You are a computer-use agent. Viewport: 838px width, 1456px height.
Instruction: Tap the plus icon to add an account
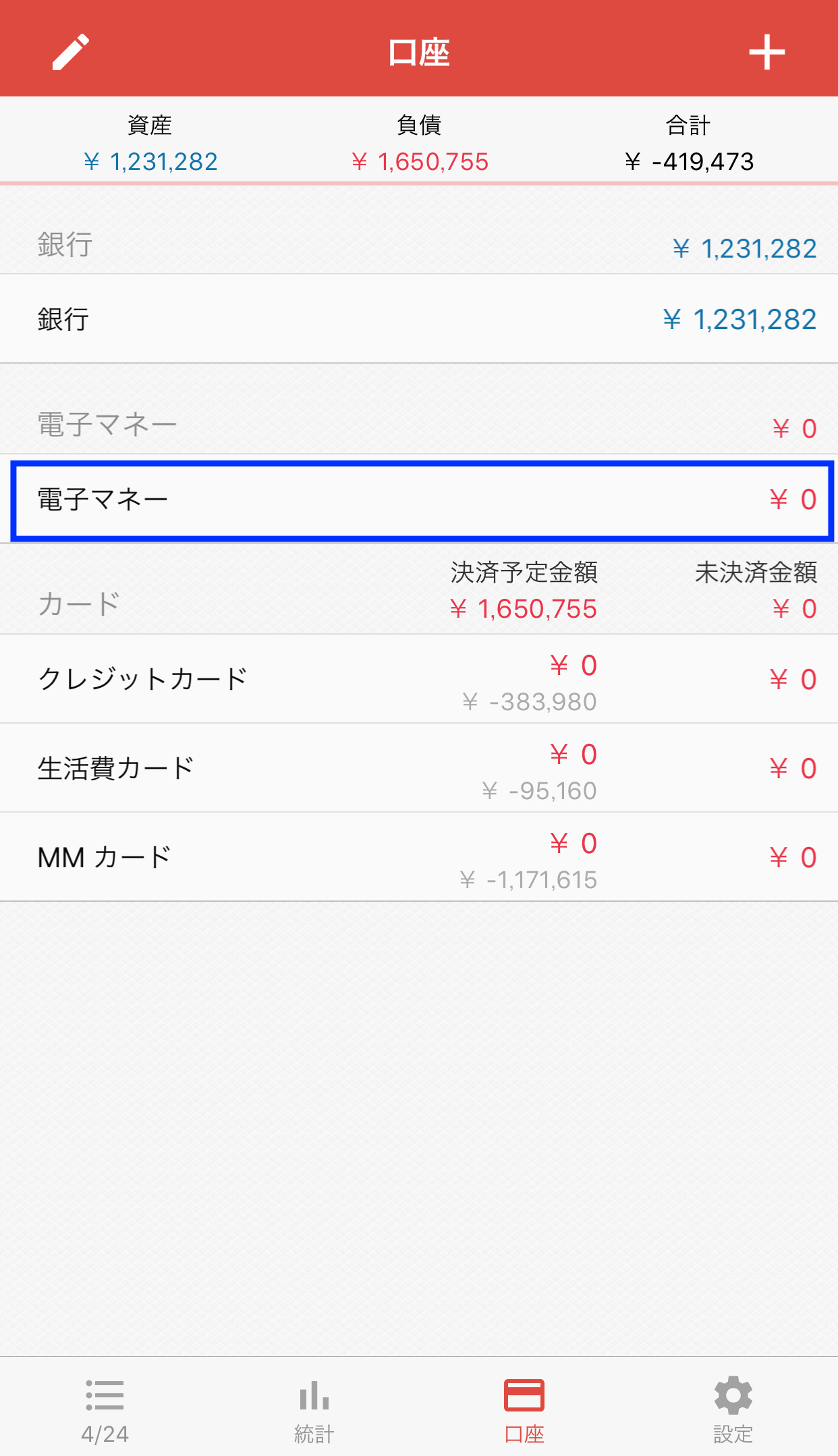point(769,51)
